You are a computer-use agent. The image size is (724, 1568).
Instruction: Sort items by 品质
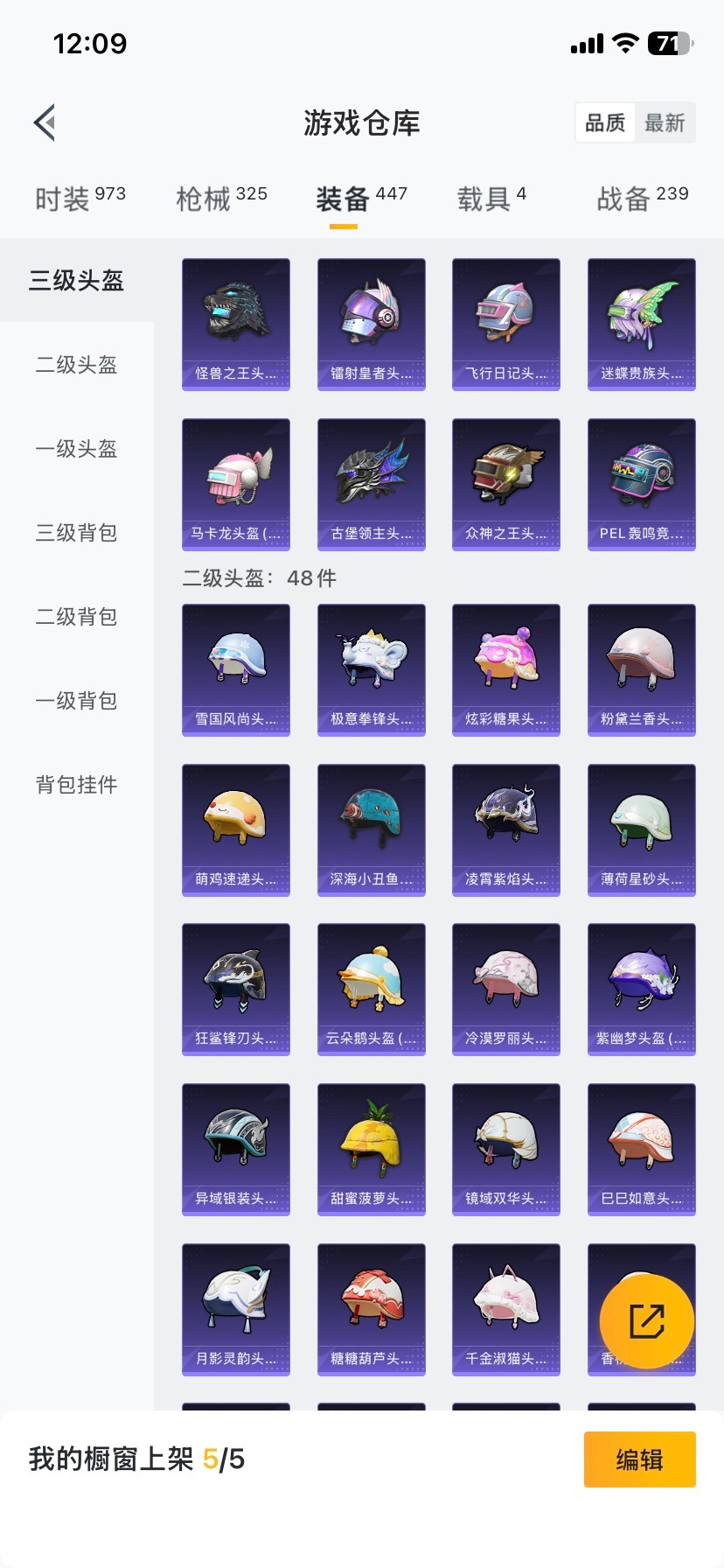click(605, 123)
